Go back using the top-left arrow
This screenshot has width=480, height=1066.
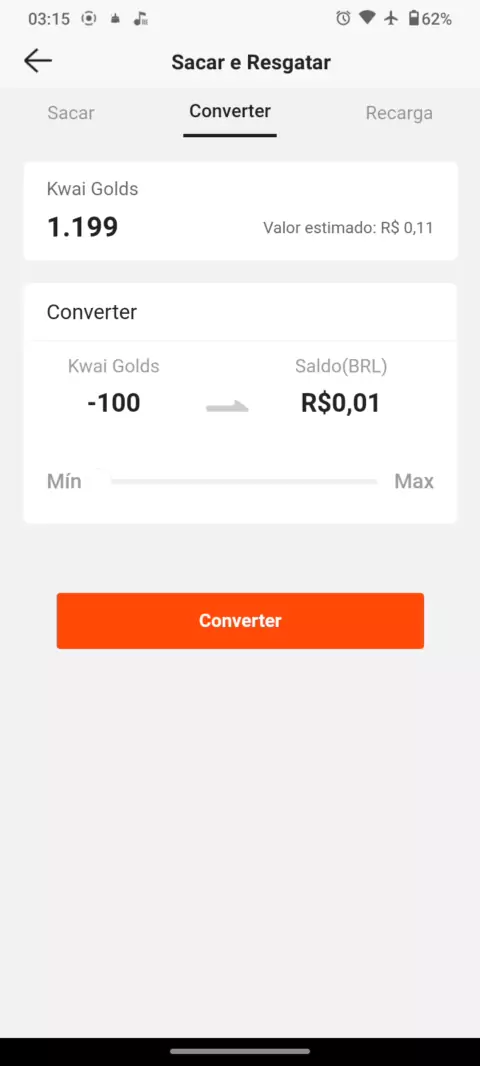[38, 61]
